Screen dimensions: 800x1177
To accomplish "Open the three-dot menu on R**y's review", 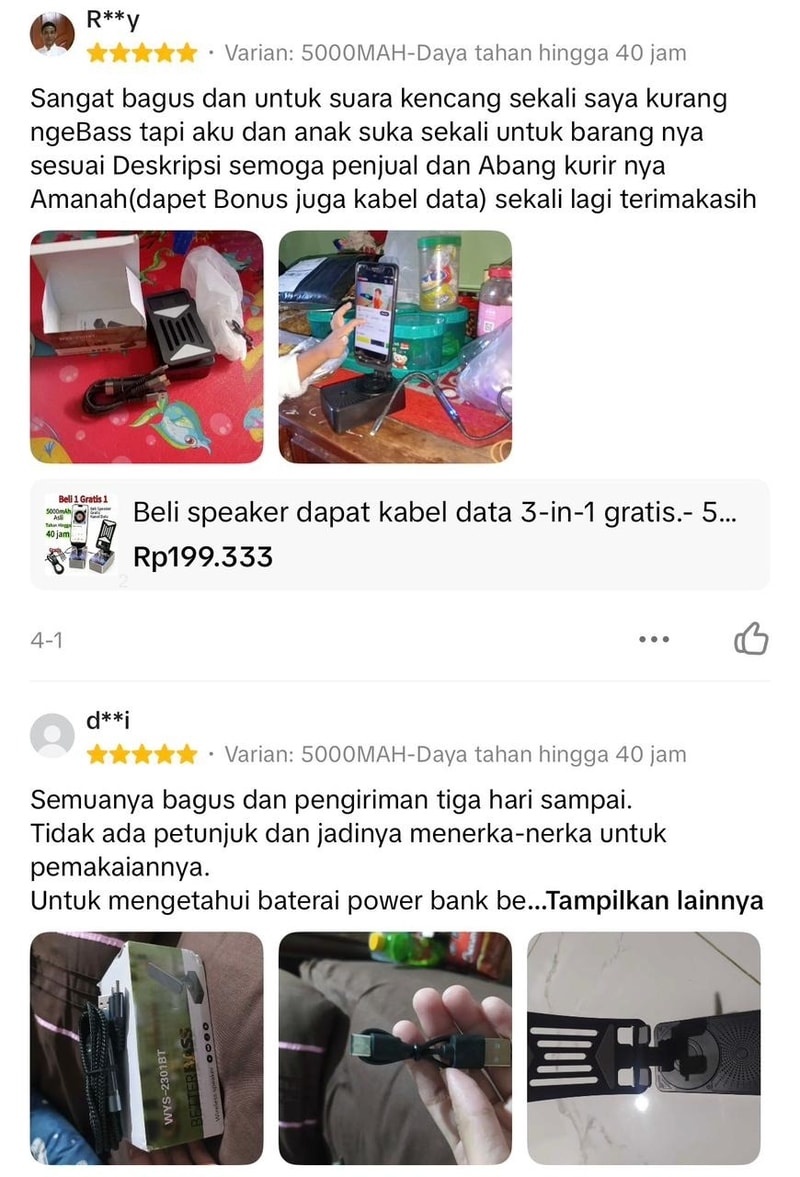I will point(653,639).
